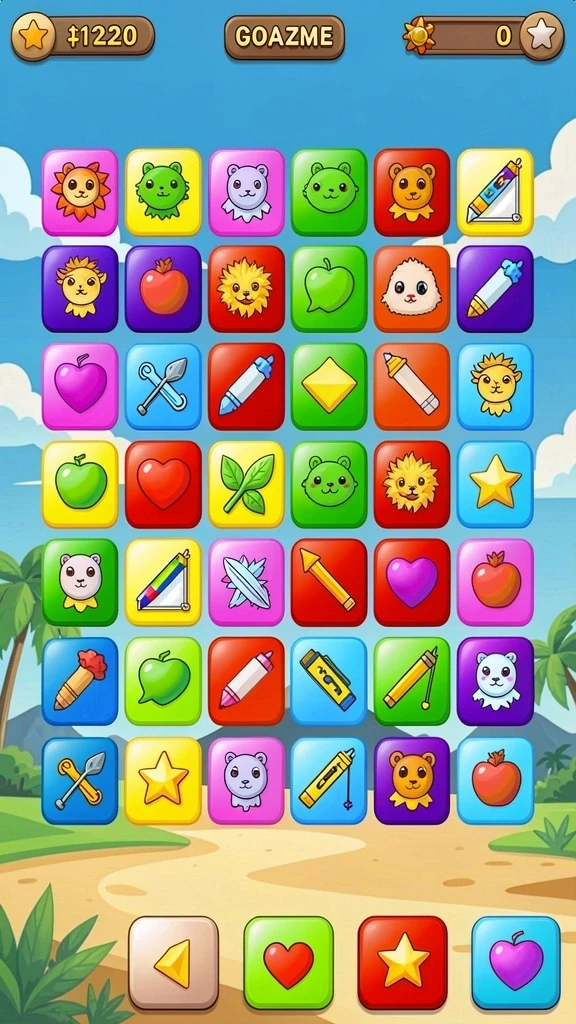Tap the purple heart on pink tile

(80, 386)
